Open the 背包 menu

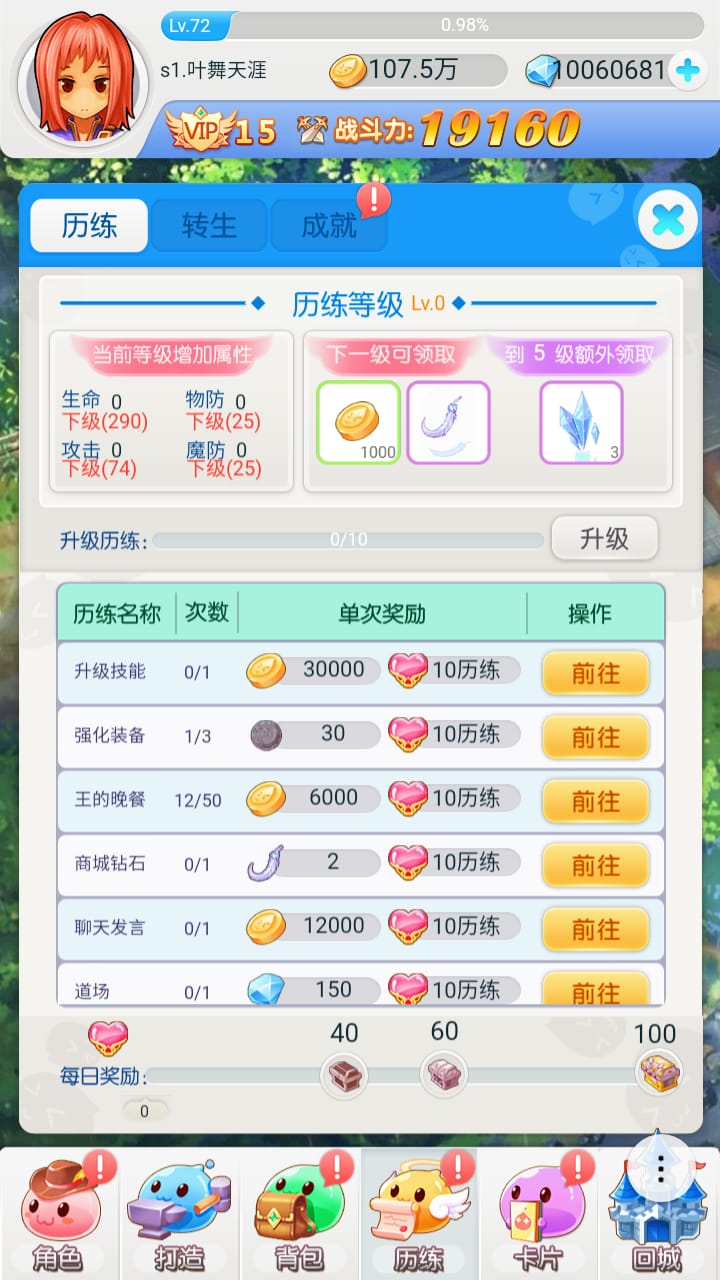pos(299,1213)
